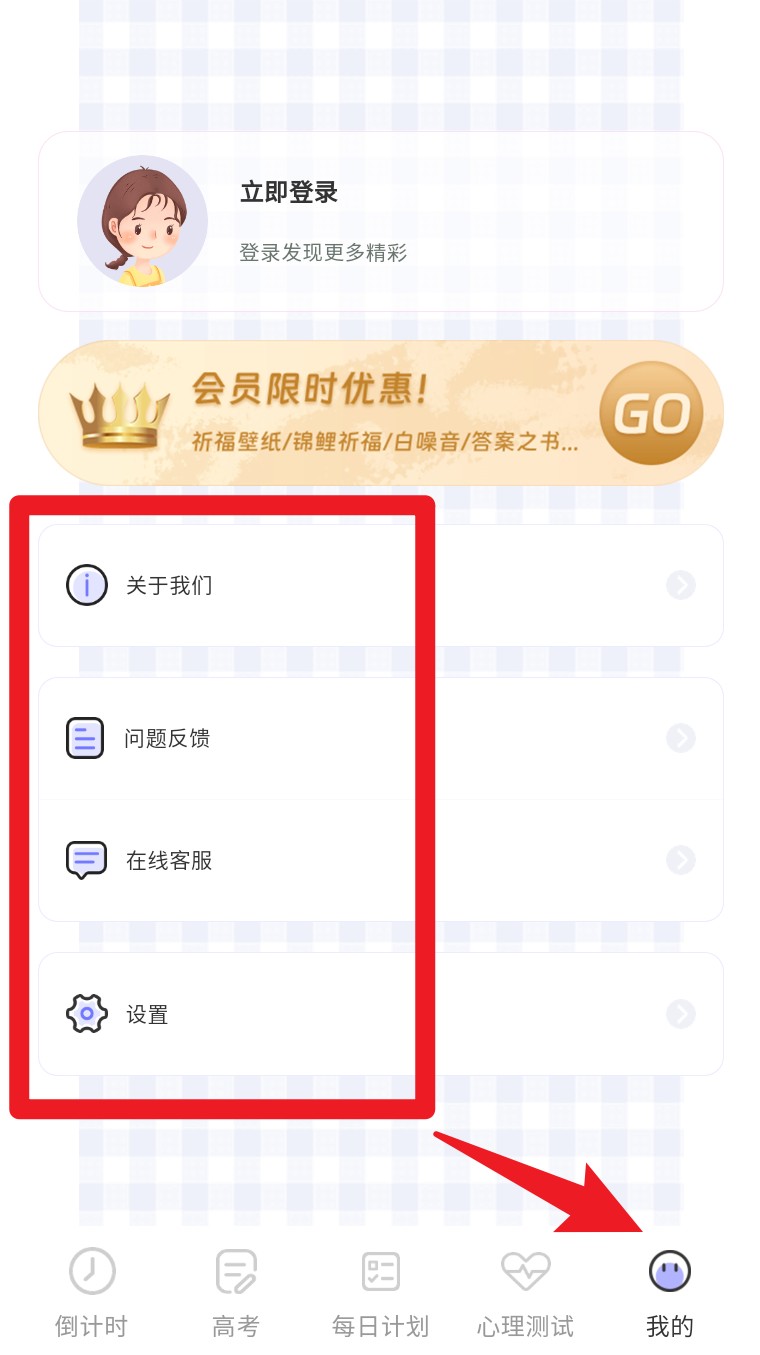Switch to the 每日计划 tab
The width and height of the screenshot is (760, 1355).
[x=380, y=1294]
